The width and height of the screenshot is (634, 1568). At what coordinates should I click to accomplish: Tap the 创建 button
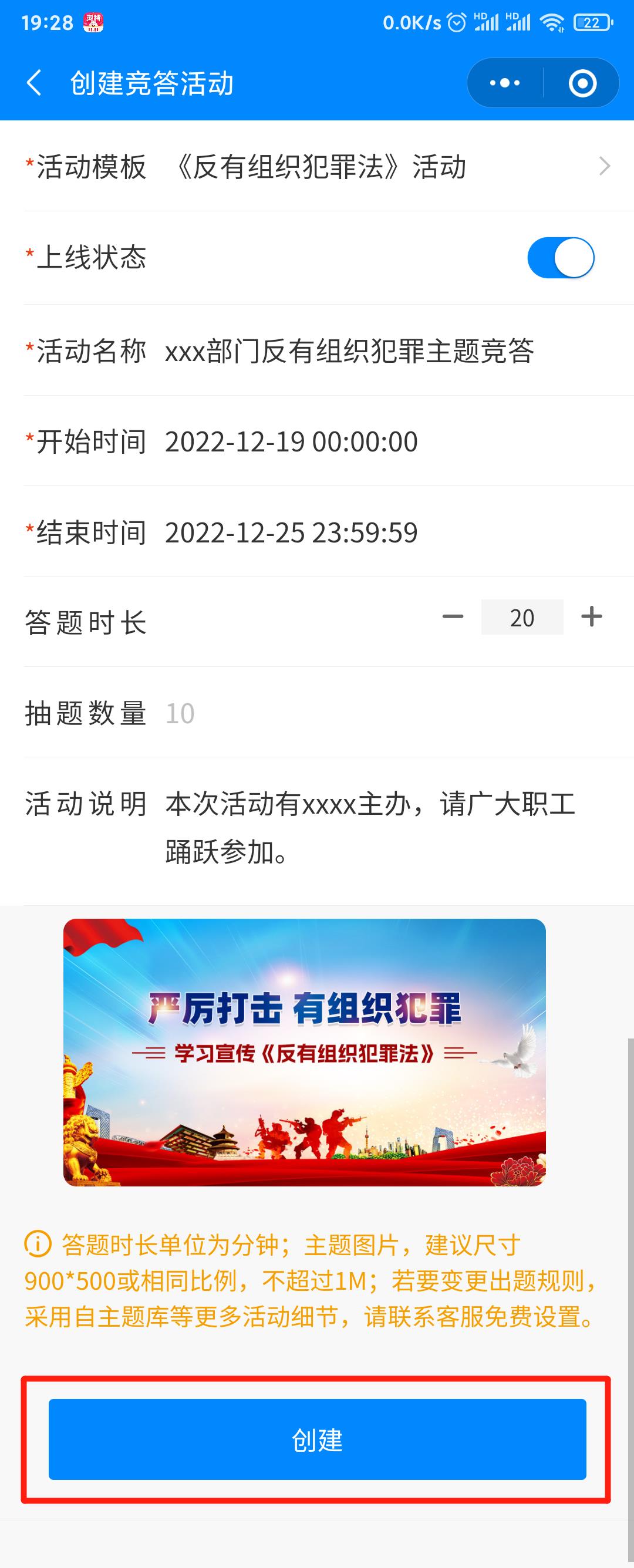[x=317, y=1439]
